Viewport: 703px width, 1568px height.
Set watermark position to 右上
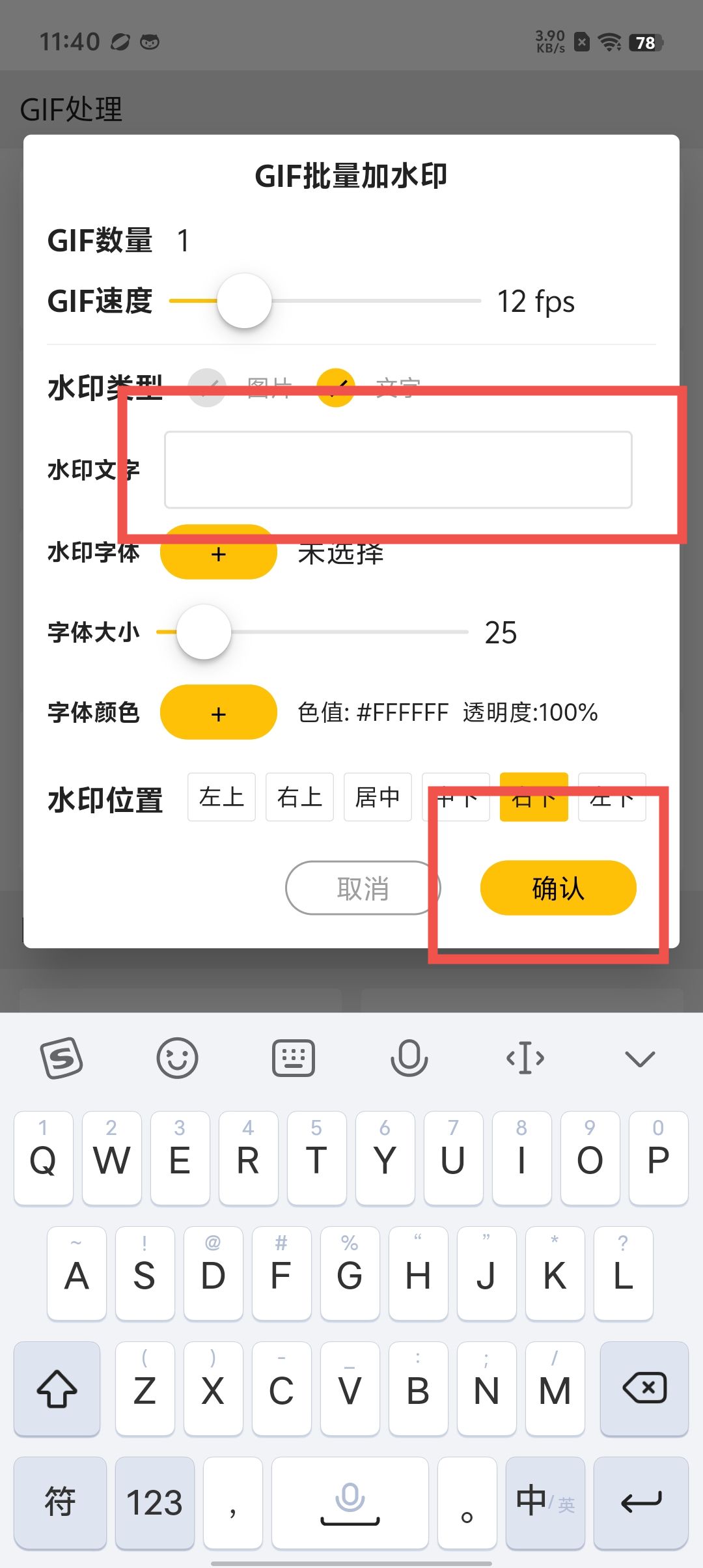(x=299, y=797)
